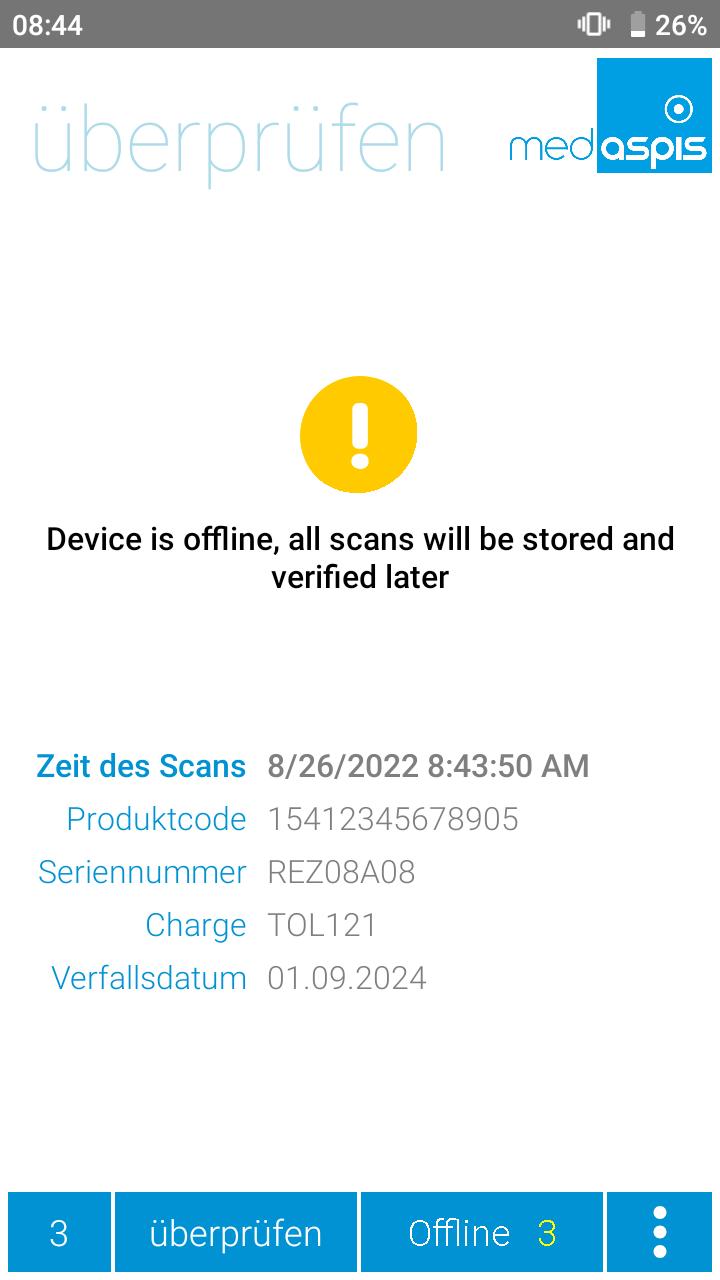The width and height of the screenshot is (720, 1280).
Task: Click the Produktcode 15412345678905 field
Action: click(x=394, y=819)
